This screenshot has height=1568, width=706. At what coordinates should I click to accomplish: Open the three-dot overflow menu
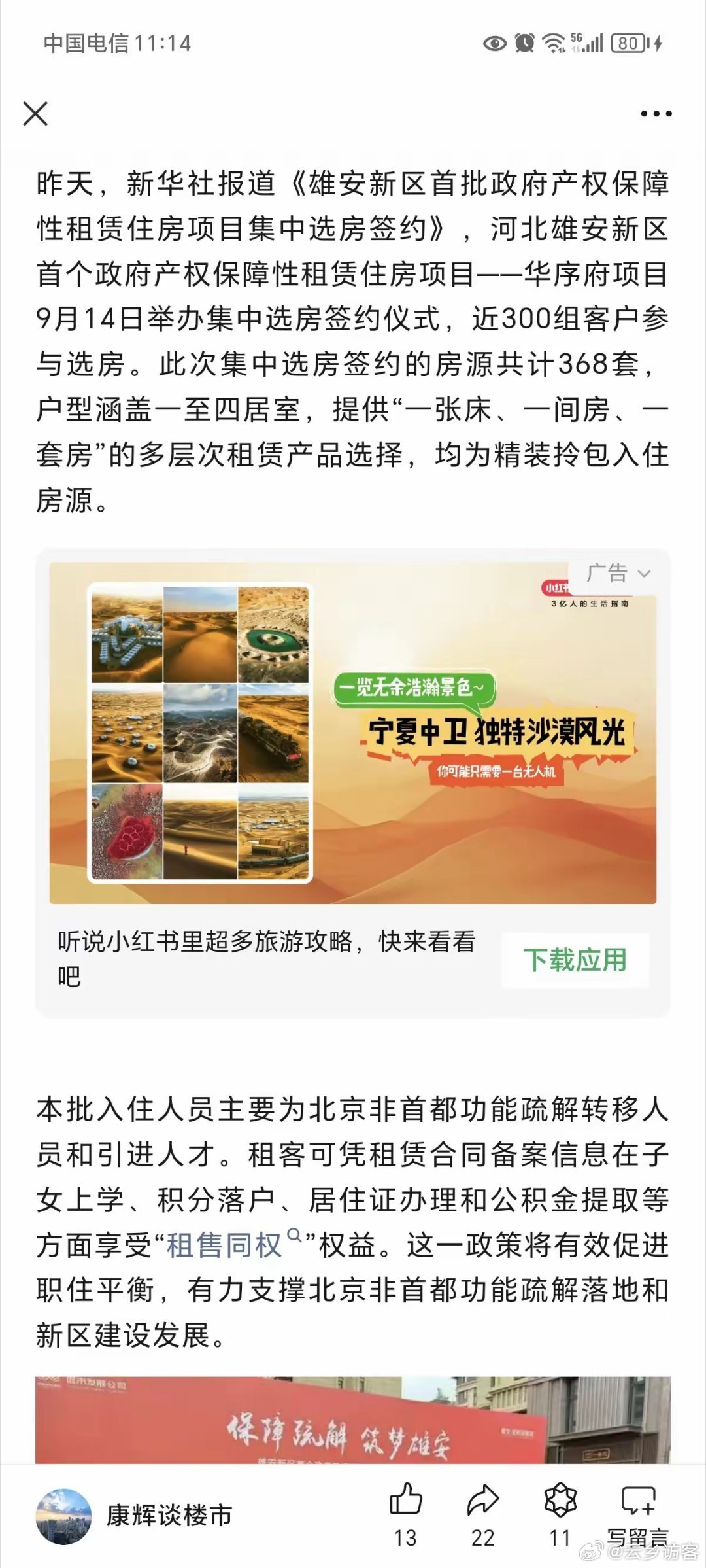tap(656, 114)
